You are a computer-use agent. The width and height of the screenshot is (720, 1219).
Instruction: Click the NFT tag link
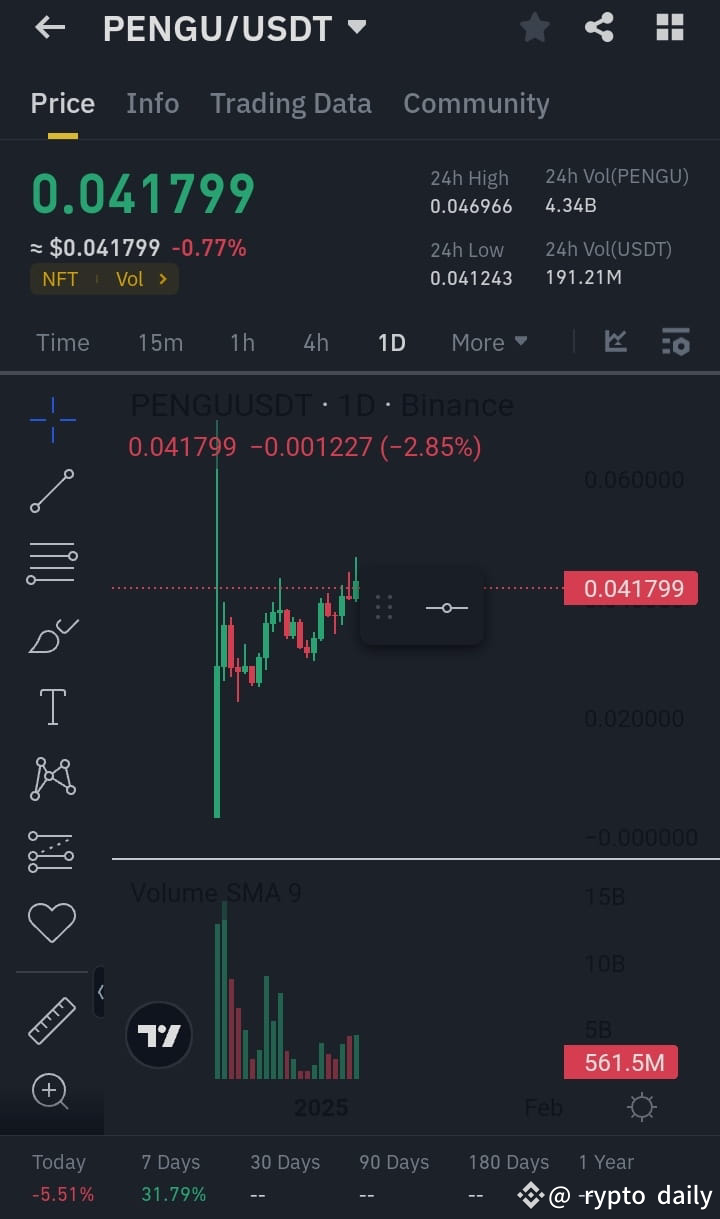pyautogui.click(x=59, y=279)
